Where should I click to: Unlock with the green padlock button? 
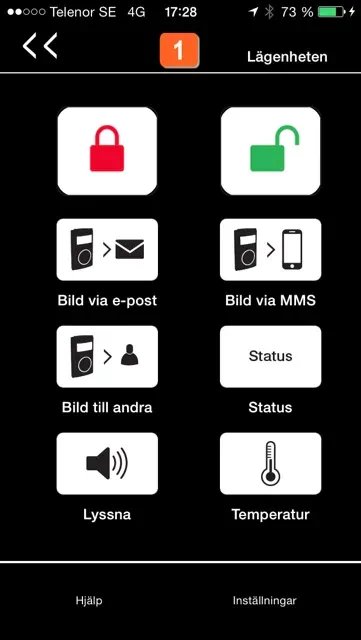coord(270,151)
